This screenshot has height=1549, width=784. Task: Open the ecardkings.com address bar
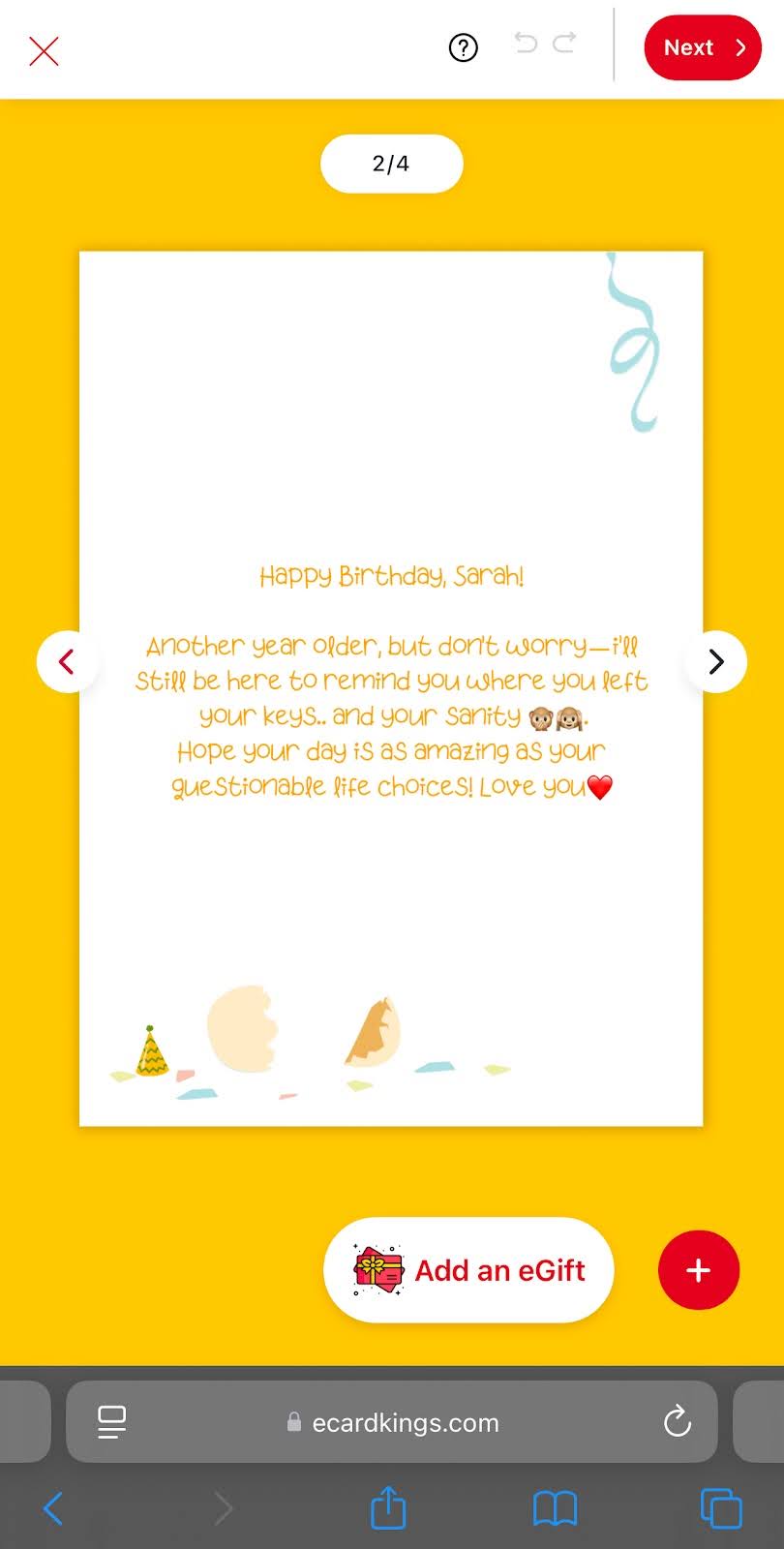click(x=405, y=1422)
